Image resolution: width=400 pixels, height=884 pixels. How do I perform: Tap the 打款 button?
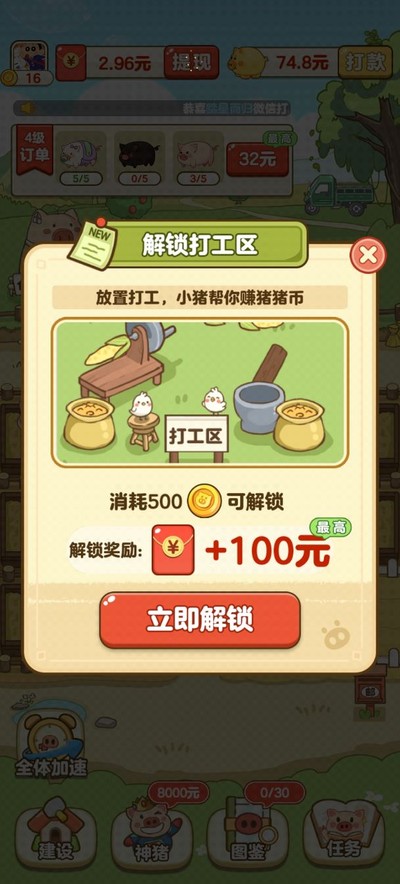(365, 63)
